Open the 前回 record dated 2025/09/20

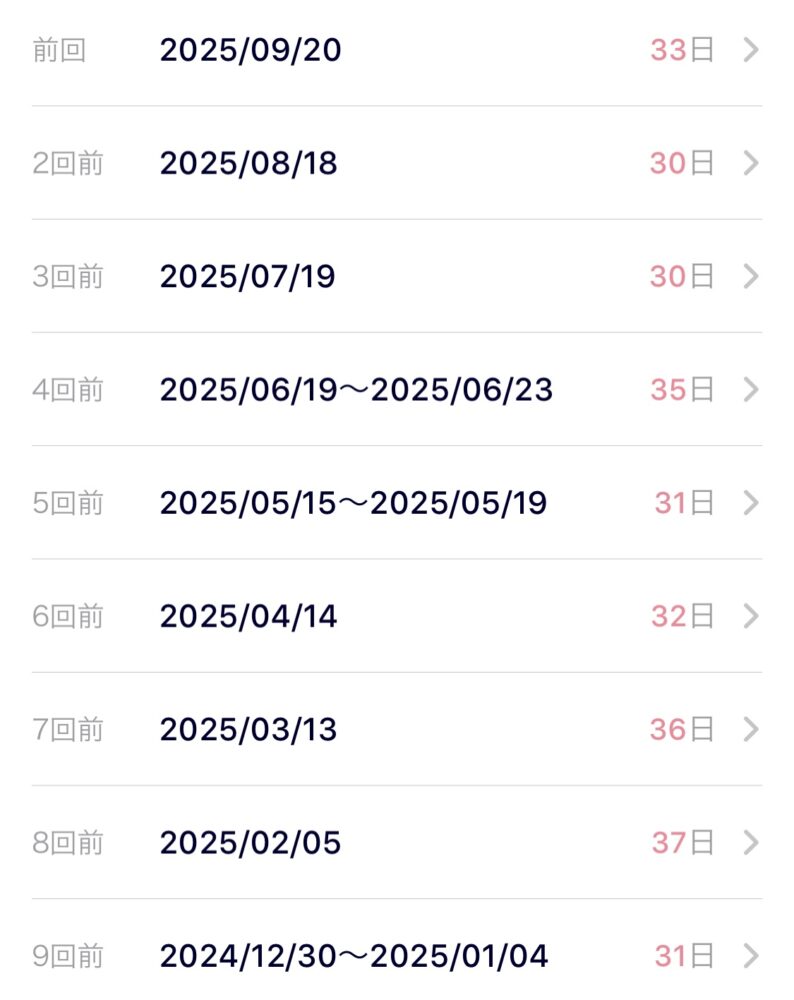tap(397, 50)
